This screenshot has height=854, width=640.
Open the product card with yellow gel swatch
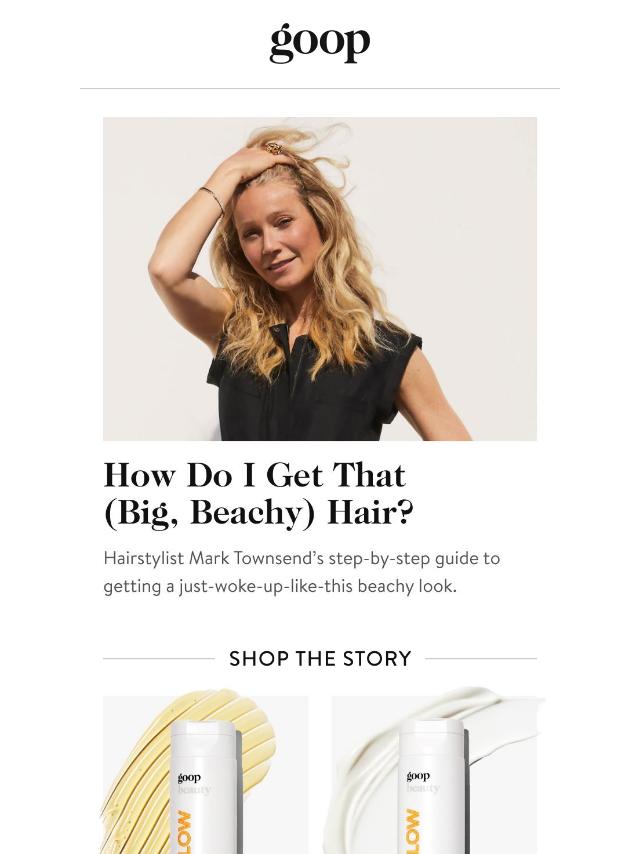pyautogui.click(x=205, y=775)
